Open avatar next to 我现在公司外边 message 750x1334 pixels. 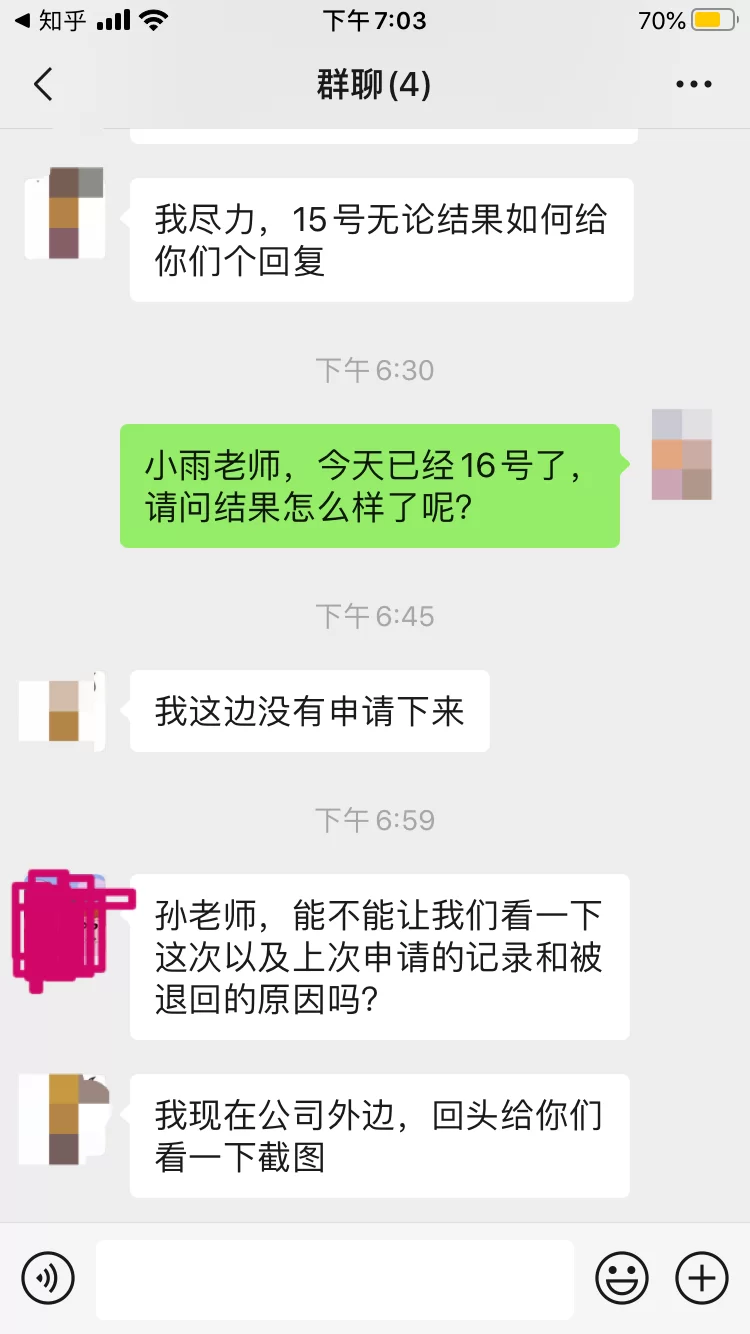click(64, 1119)
